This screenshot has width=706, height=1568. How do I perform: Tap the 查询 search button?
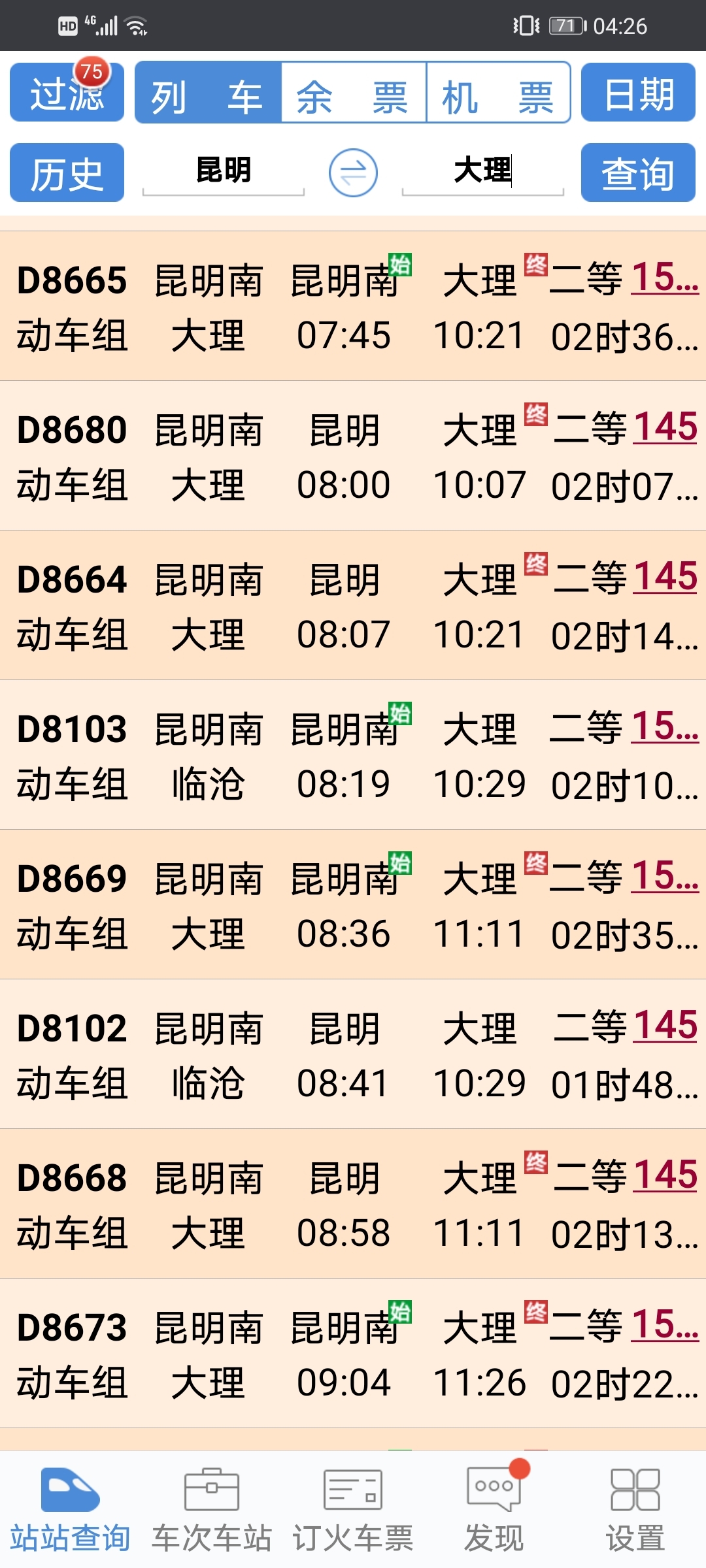point(638,172)
